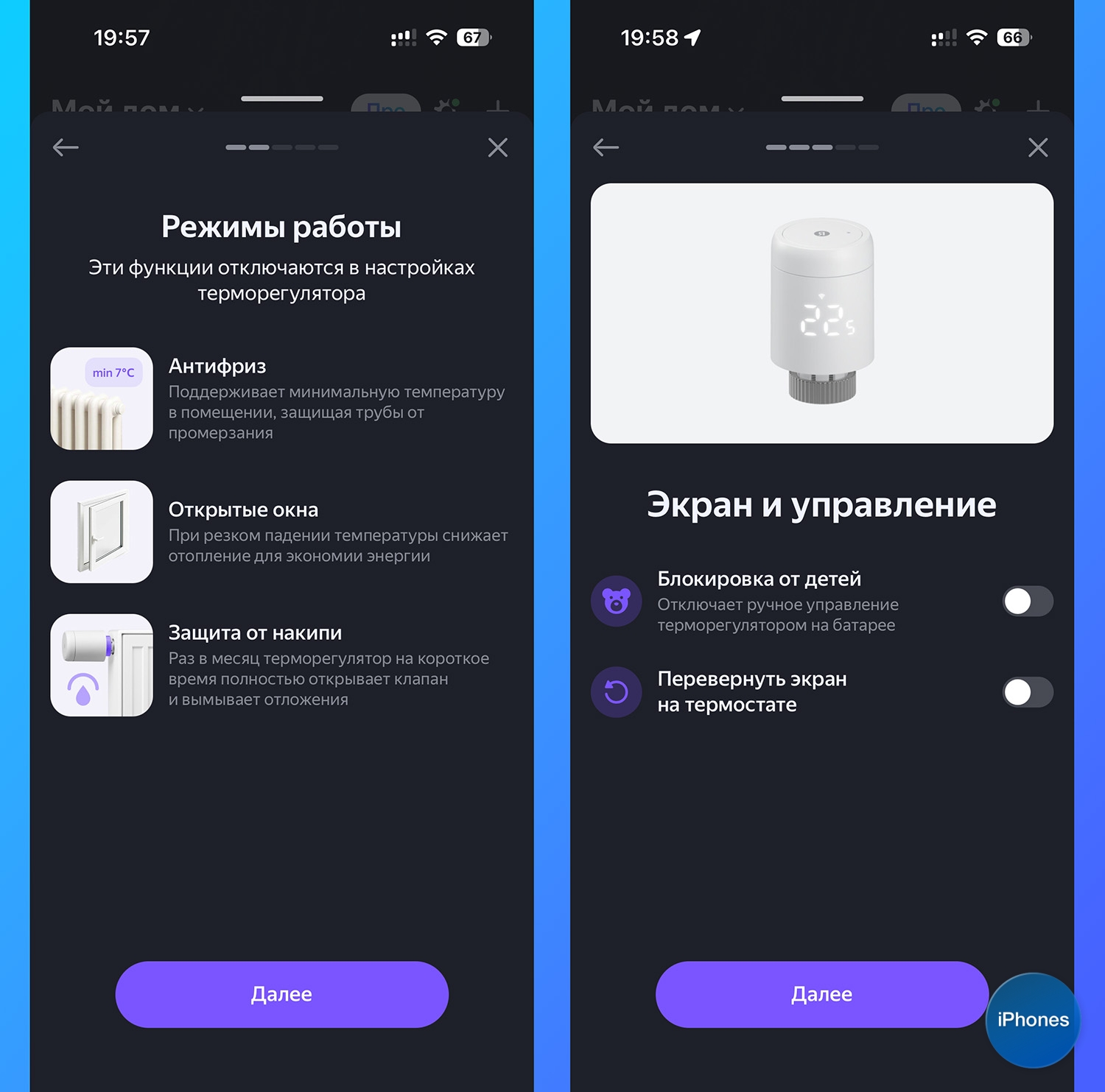This screenshot has height=1092, width=1105.
Task: Tap Далее on the Экран и управление screen
Action: pyautogui.click(x=821, y=994)
